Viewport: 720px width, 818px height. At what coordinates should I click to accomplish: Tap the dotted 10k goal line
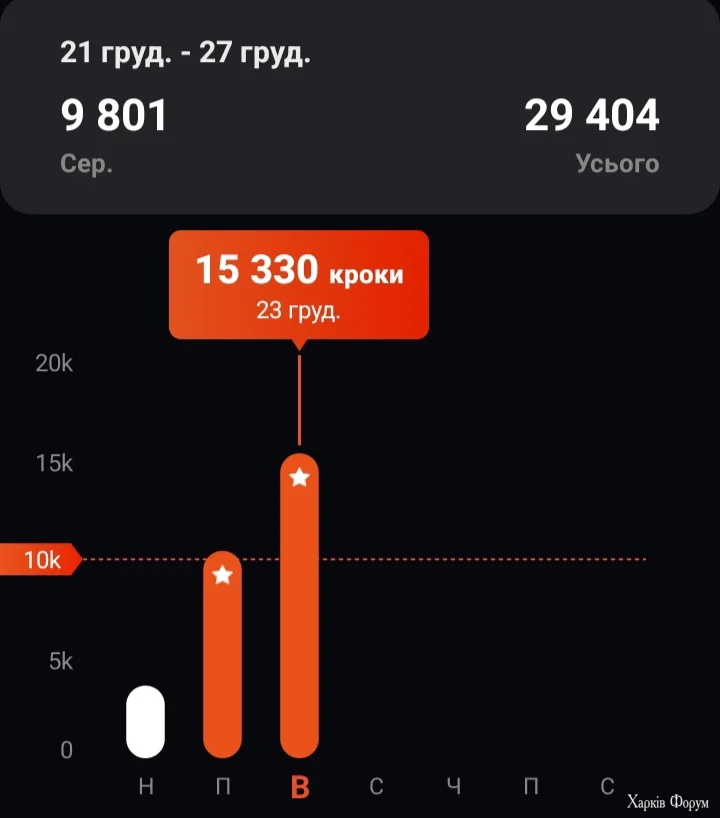pyautogui.click(x=480, y=558)
